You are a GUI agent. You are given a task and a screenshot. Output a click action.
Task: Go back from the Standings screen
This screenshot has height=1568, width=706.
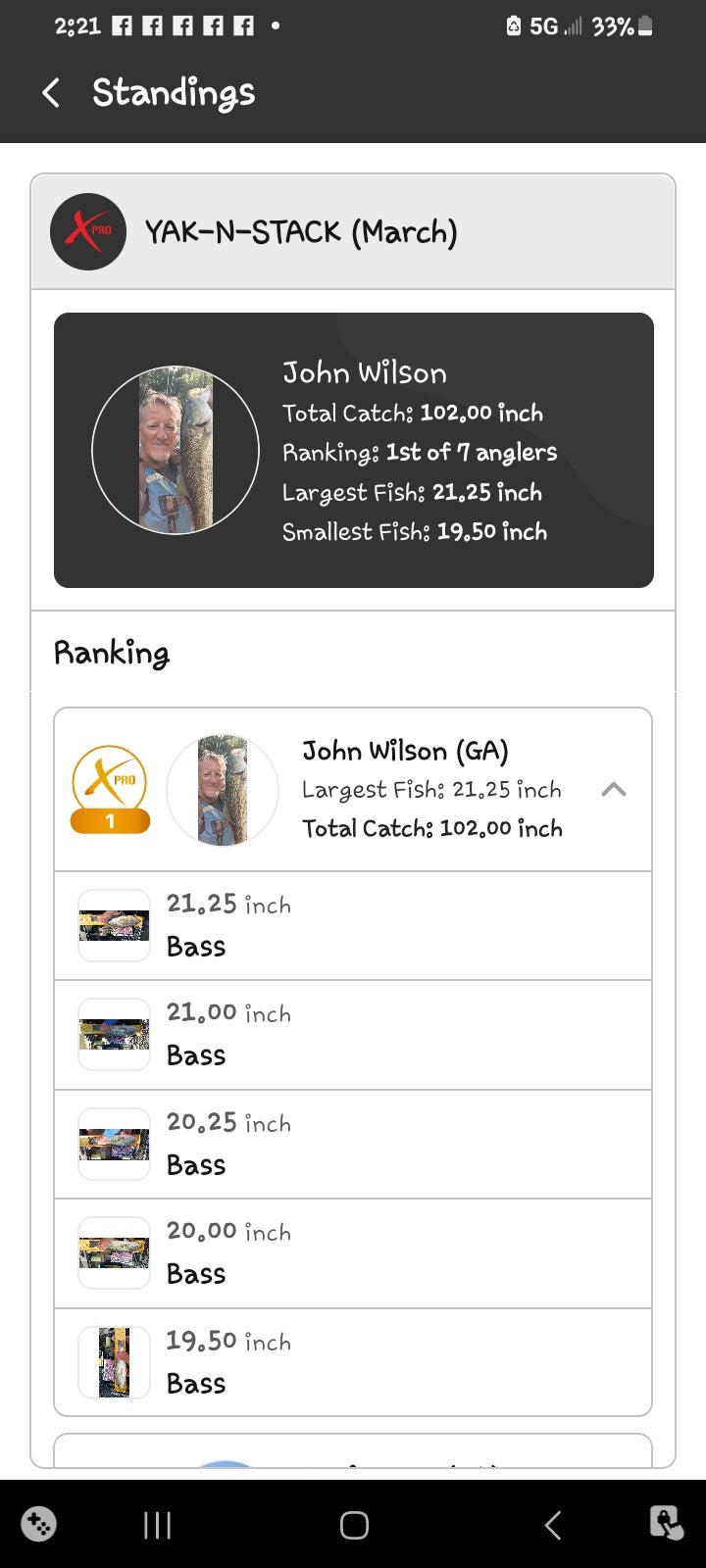[x=51, y=93]
